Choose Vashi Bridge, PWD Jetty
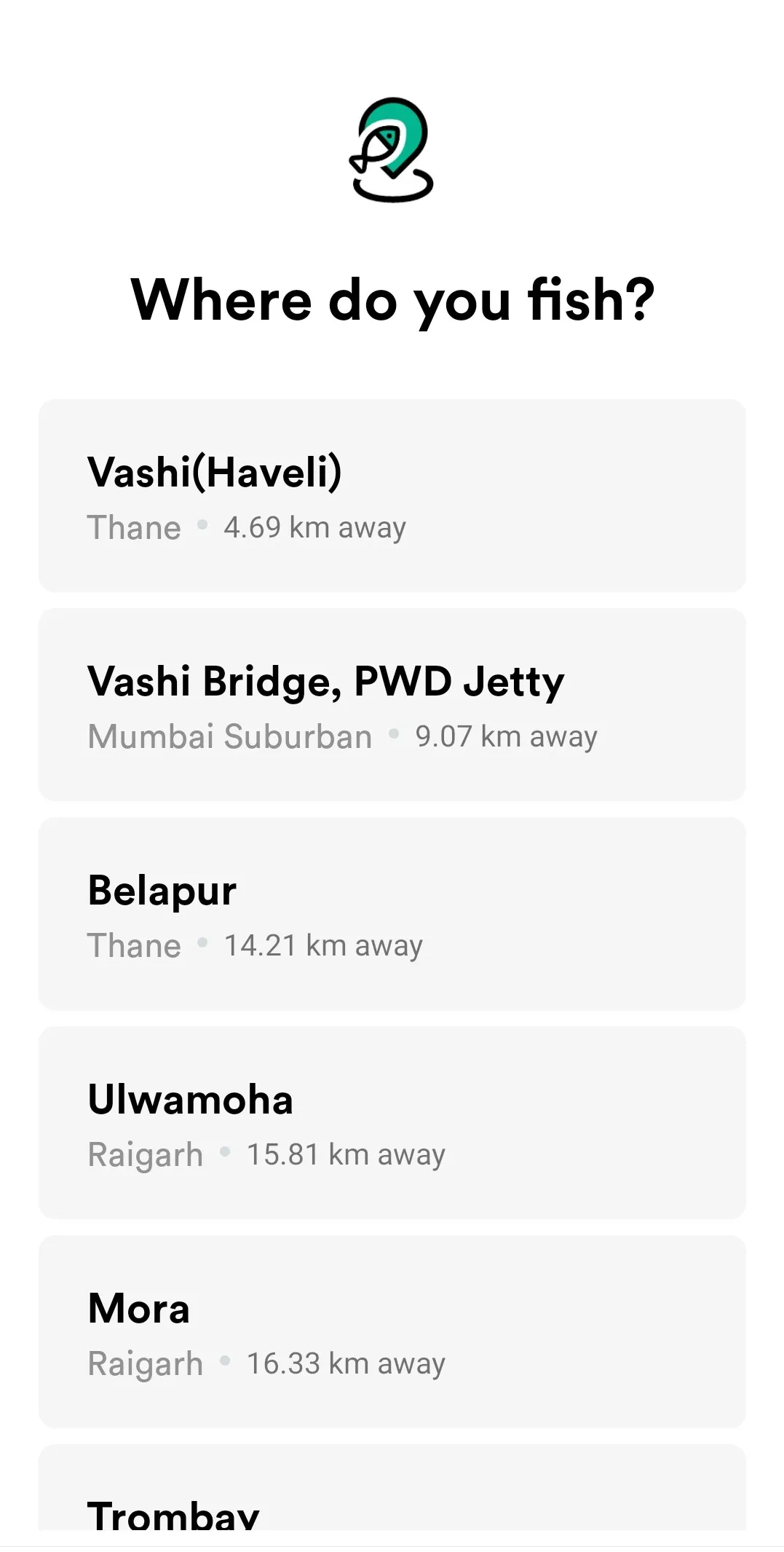The image size is (784, 1552). click(x=392, y=704)
